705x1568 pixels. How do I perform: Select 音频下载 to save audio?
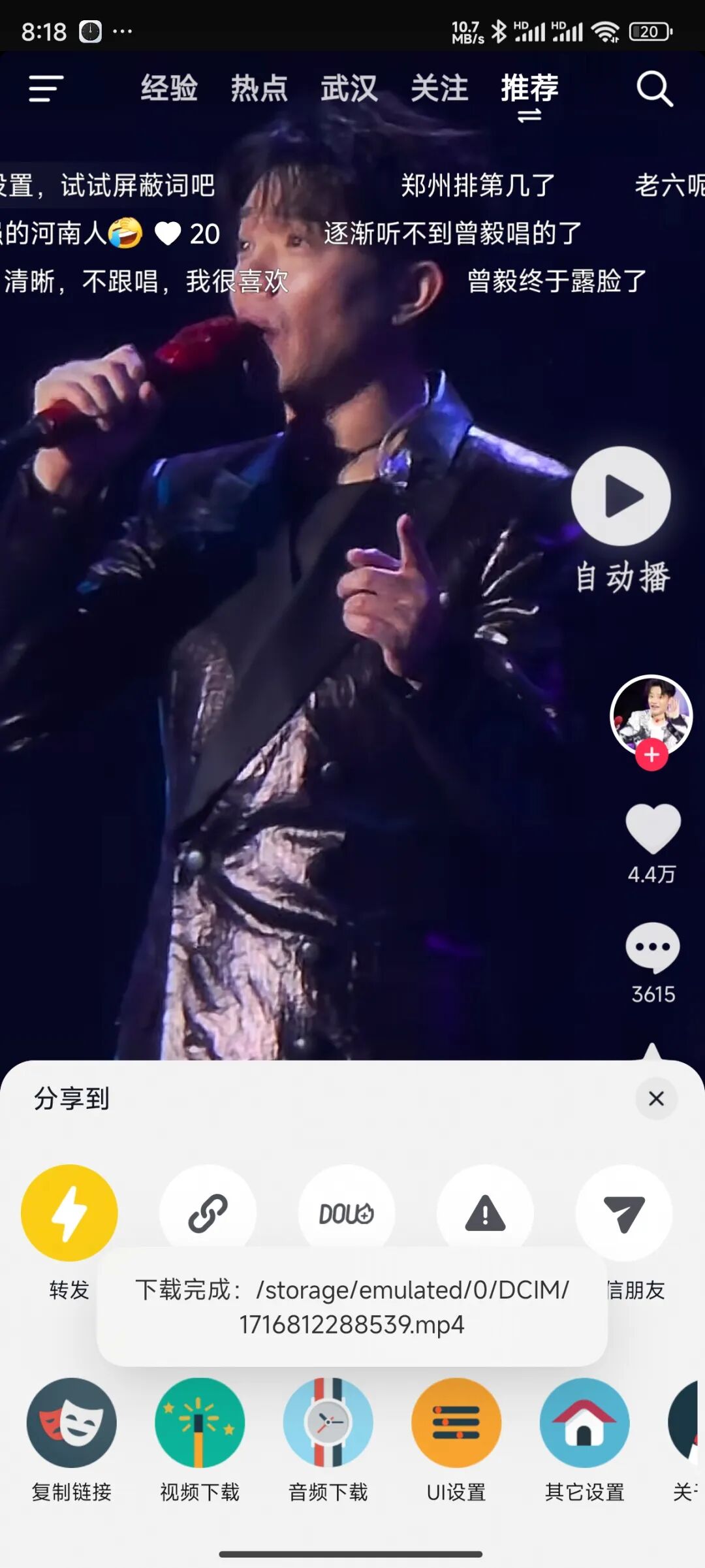tap(328, 1424)
